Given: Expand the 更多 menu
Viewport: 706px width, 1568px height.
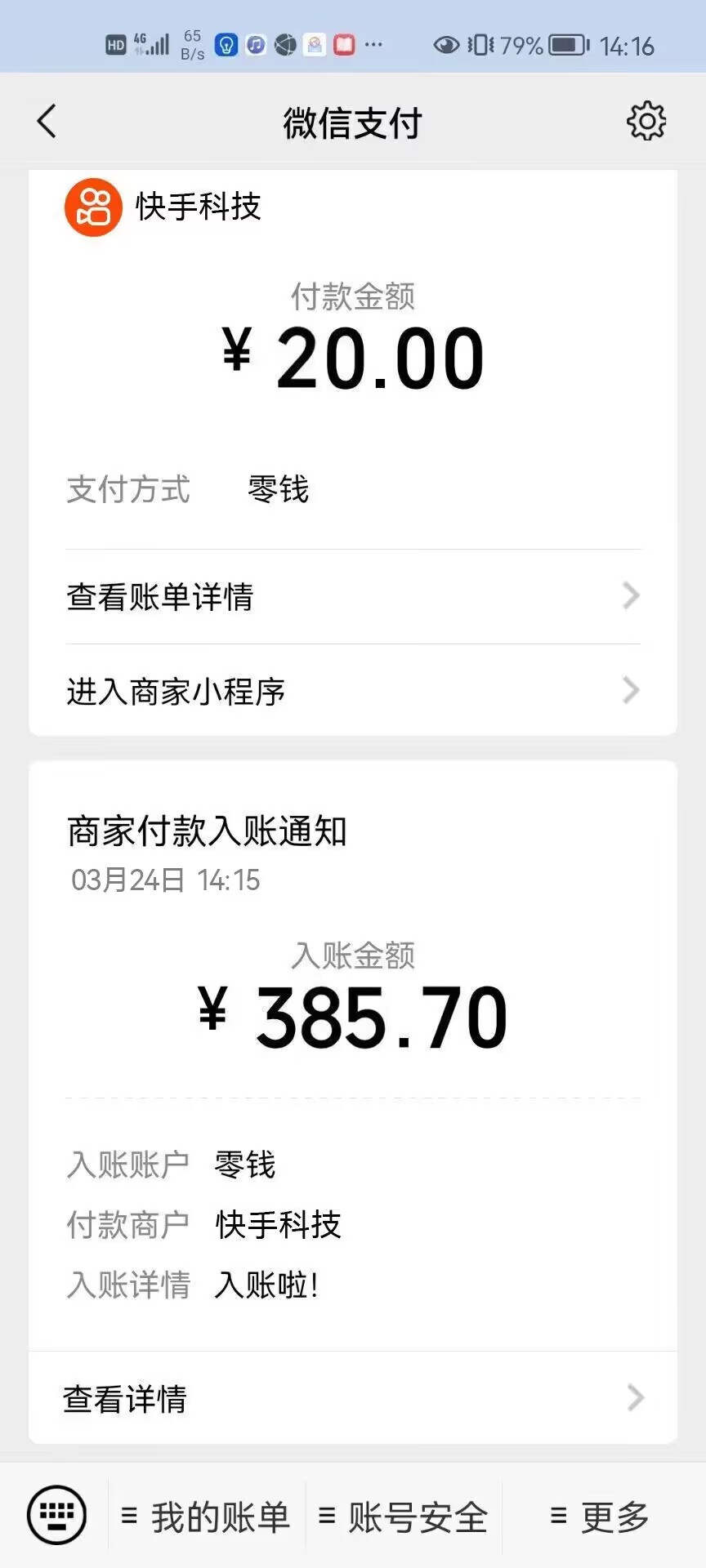Looking at the screenshot, I should point(601,1517).
